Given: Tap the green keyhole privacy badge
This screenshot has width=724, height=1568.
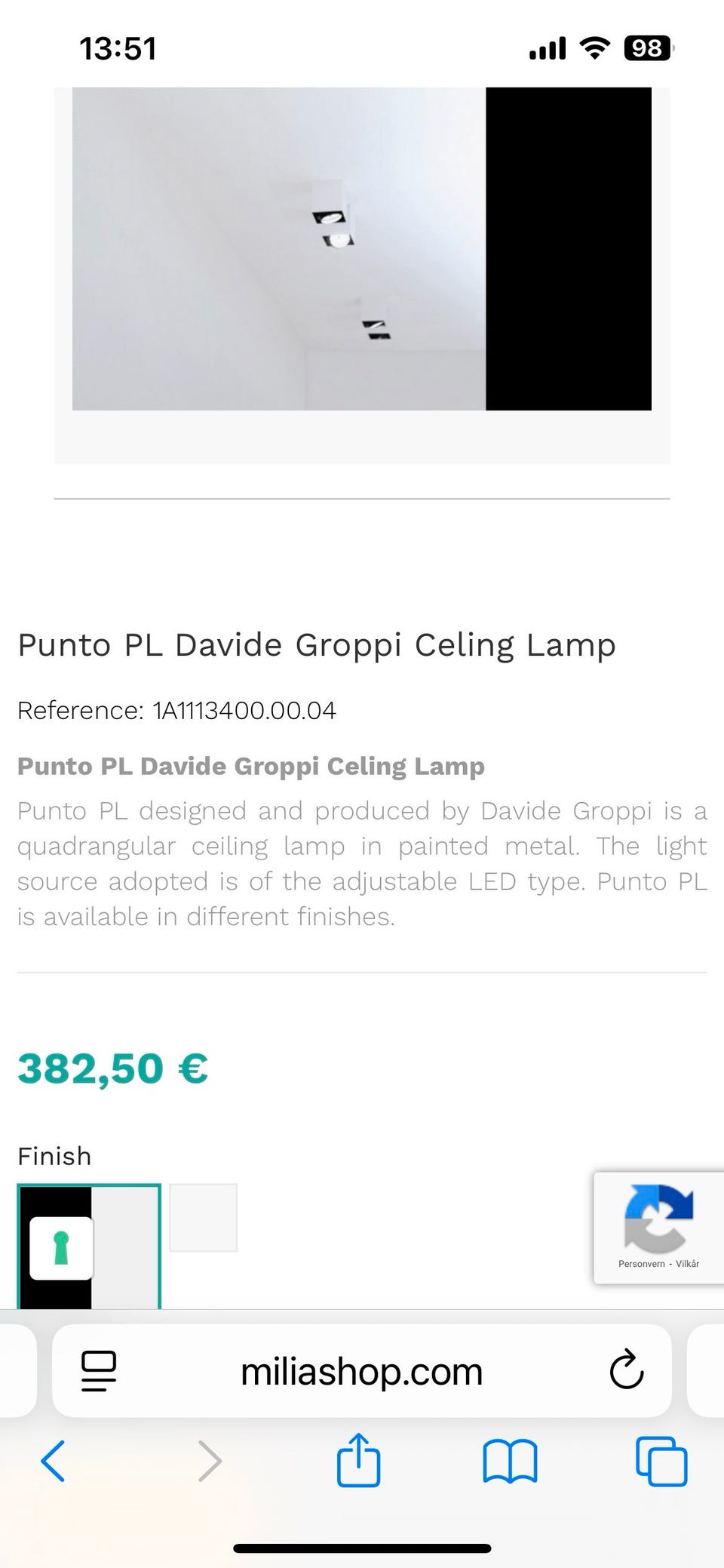Looking at the screenshot, I should point(61,1248).
